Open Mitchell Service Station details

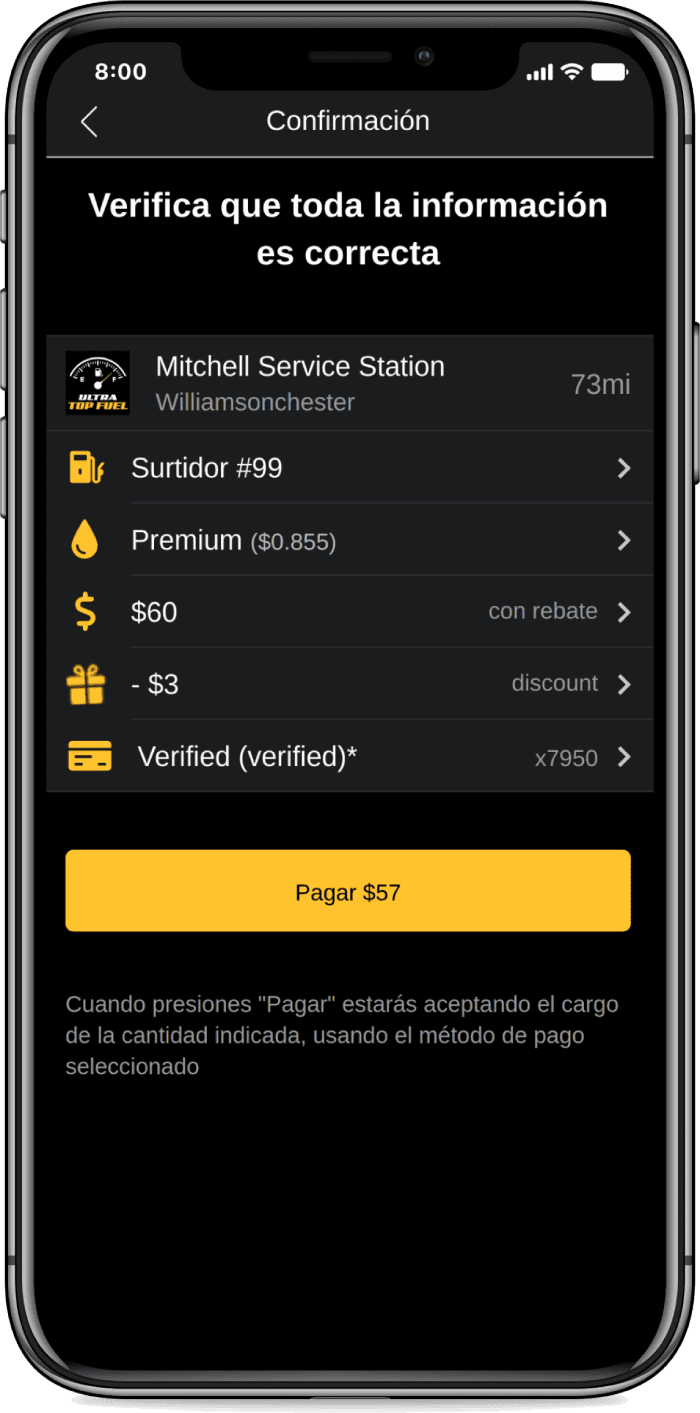click(349, 383)
